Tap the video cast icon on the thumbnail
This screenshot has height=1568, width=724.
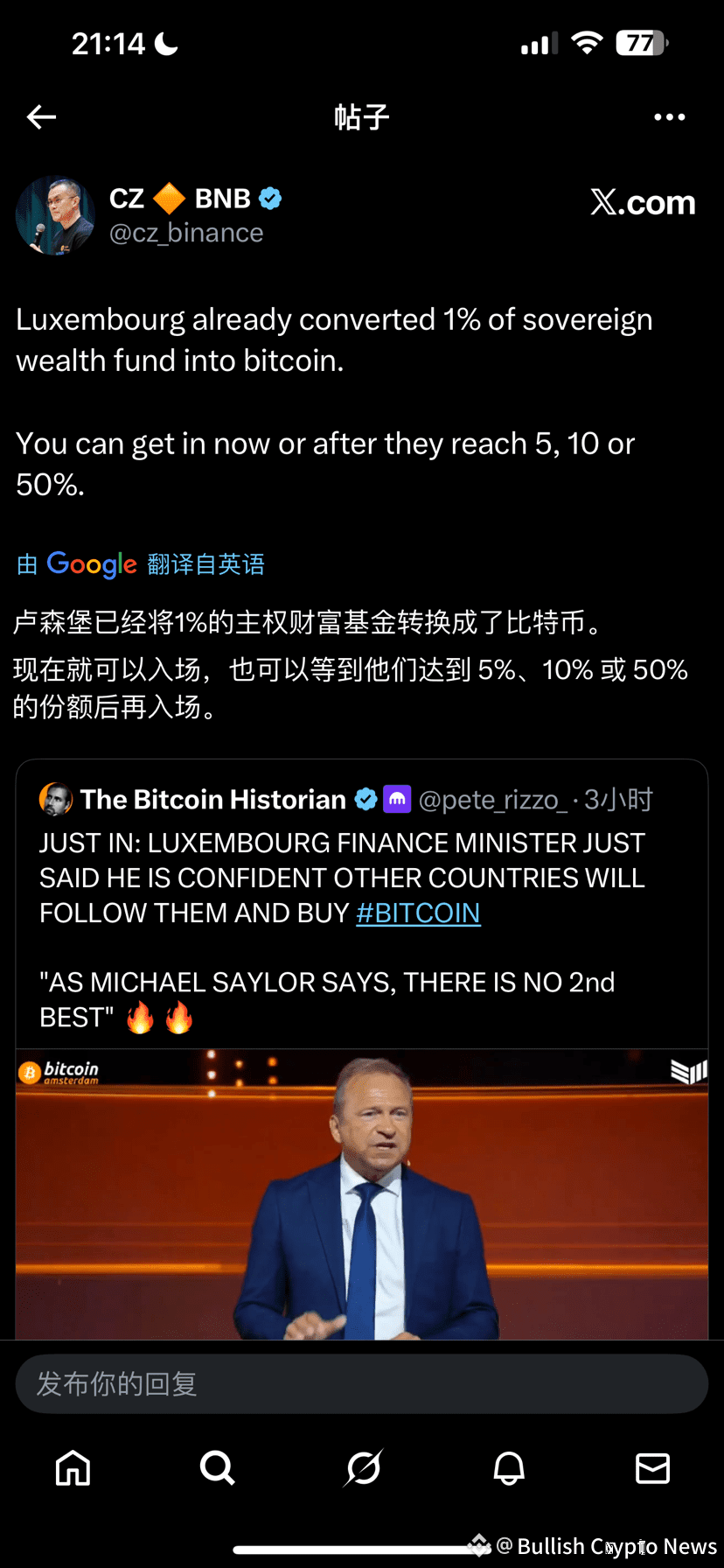688,1071
